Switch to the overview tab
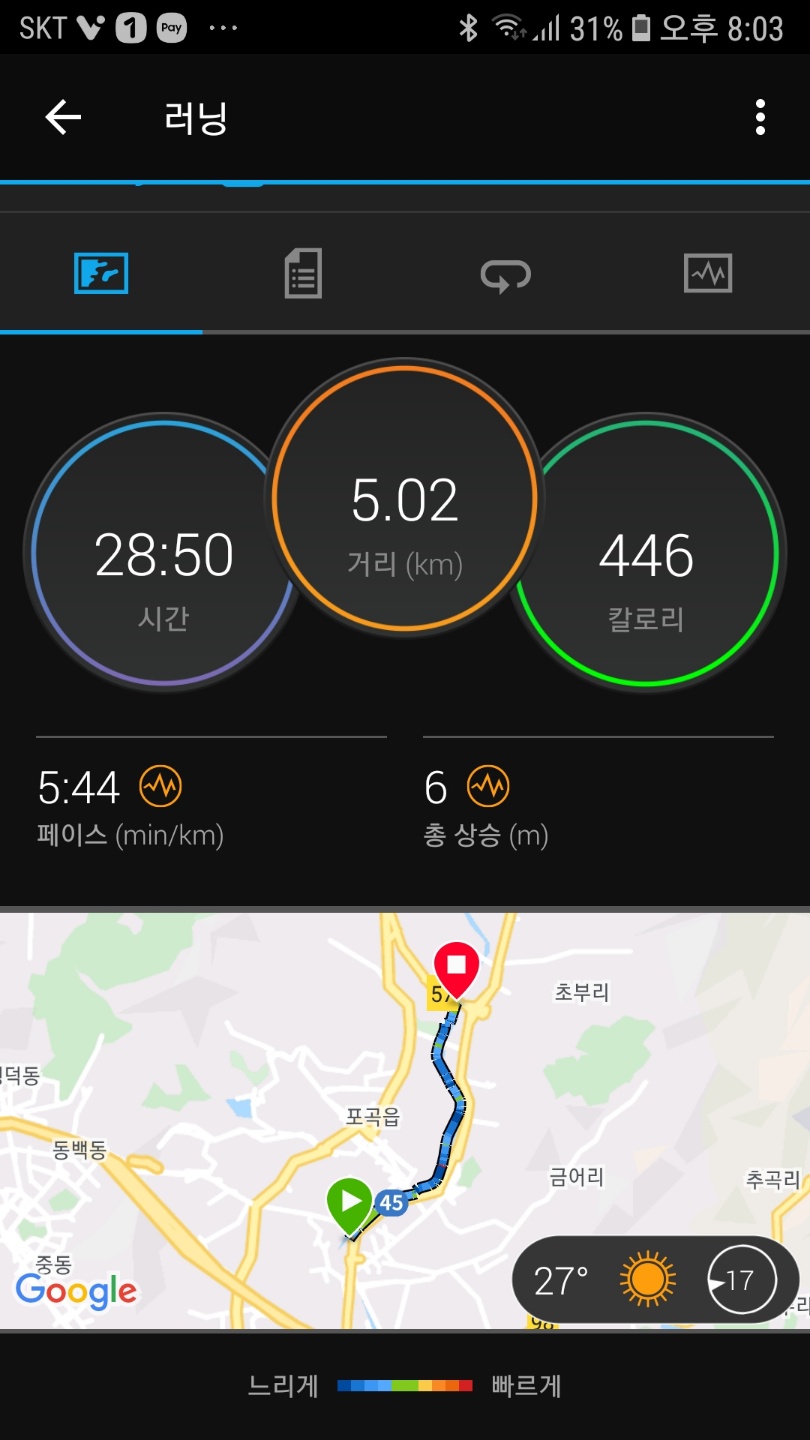This screenshot has width=810, height=1440. [x=101, y=273]
